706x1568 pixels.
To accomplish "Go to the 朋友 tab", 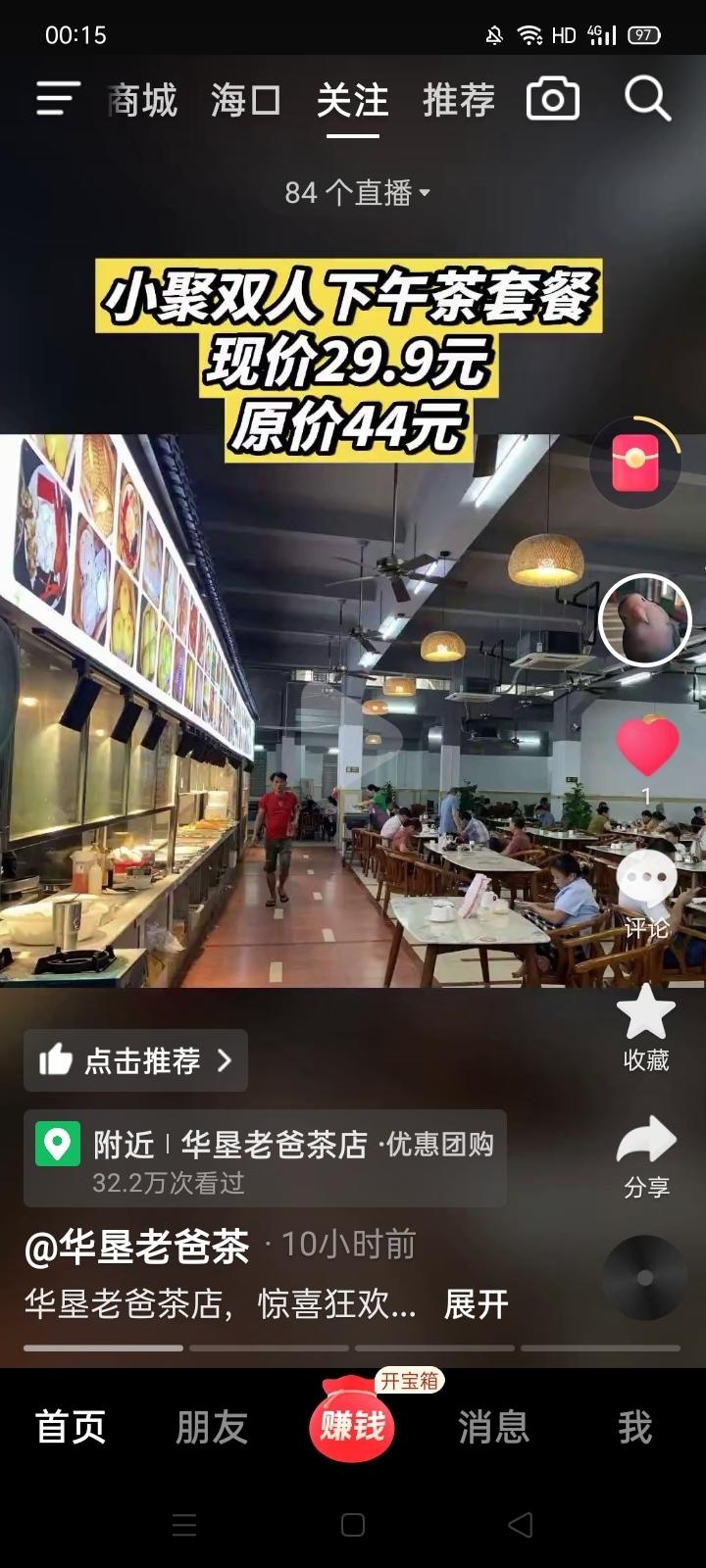I will point(211,1427).
